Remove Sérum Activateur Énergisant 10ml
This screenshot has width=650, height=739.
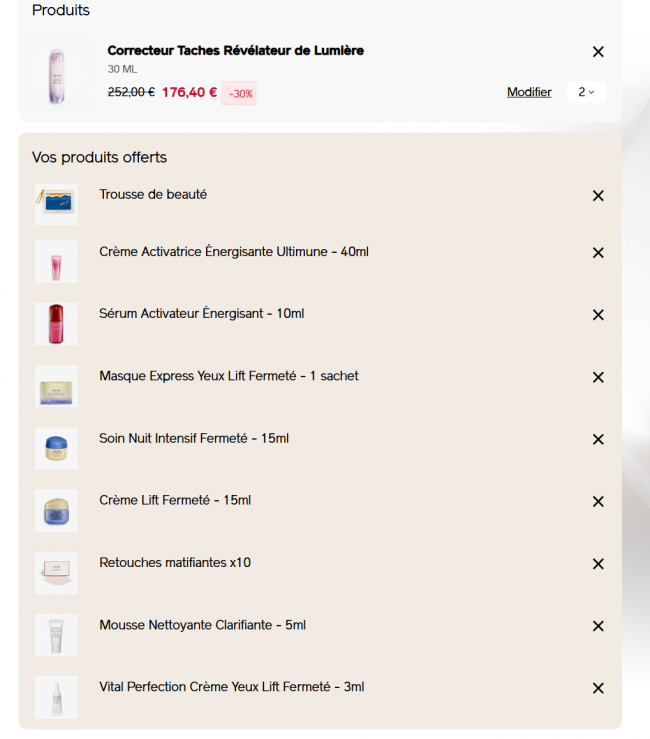[x=598, y=315]
